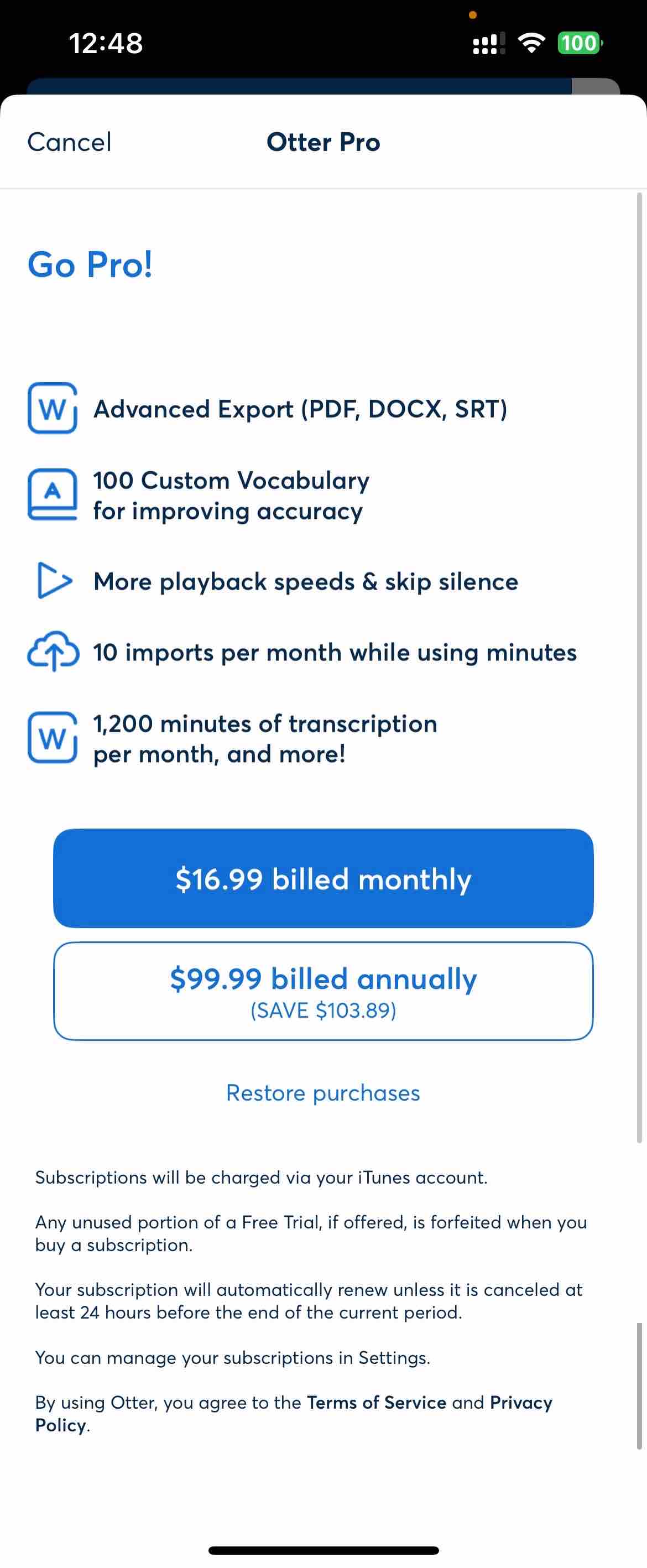Click the battery indicator showing 100
This screenshot has height=1568, width=647.
pos(580,43)
